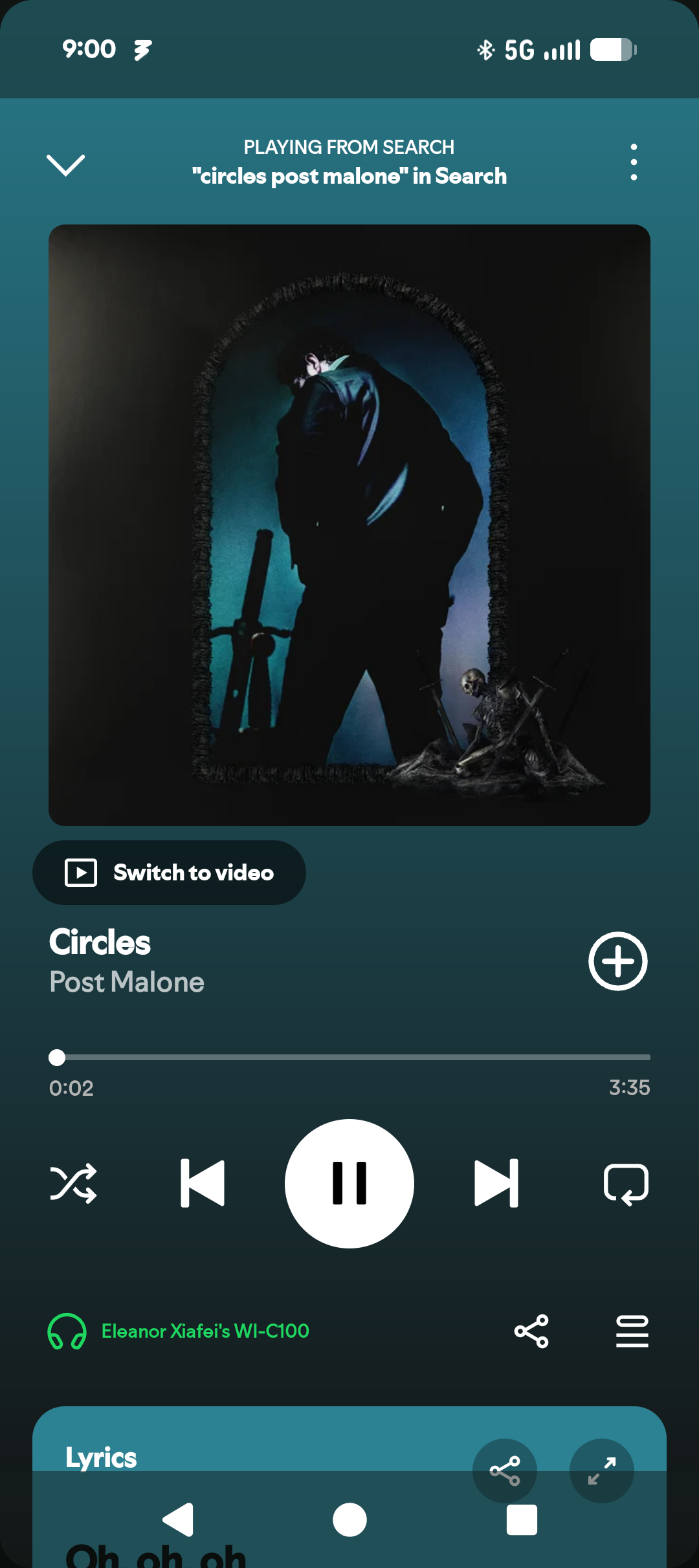The width and height of the screenshot is (699, 1568).
Task: Toggle shuffle mode
Action: 73,1184
